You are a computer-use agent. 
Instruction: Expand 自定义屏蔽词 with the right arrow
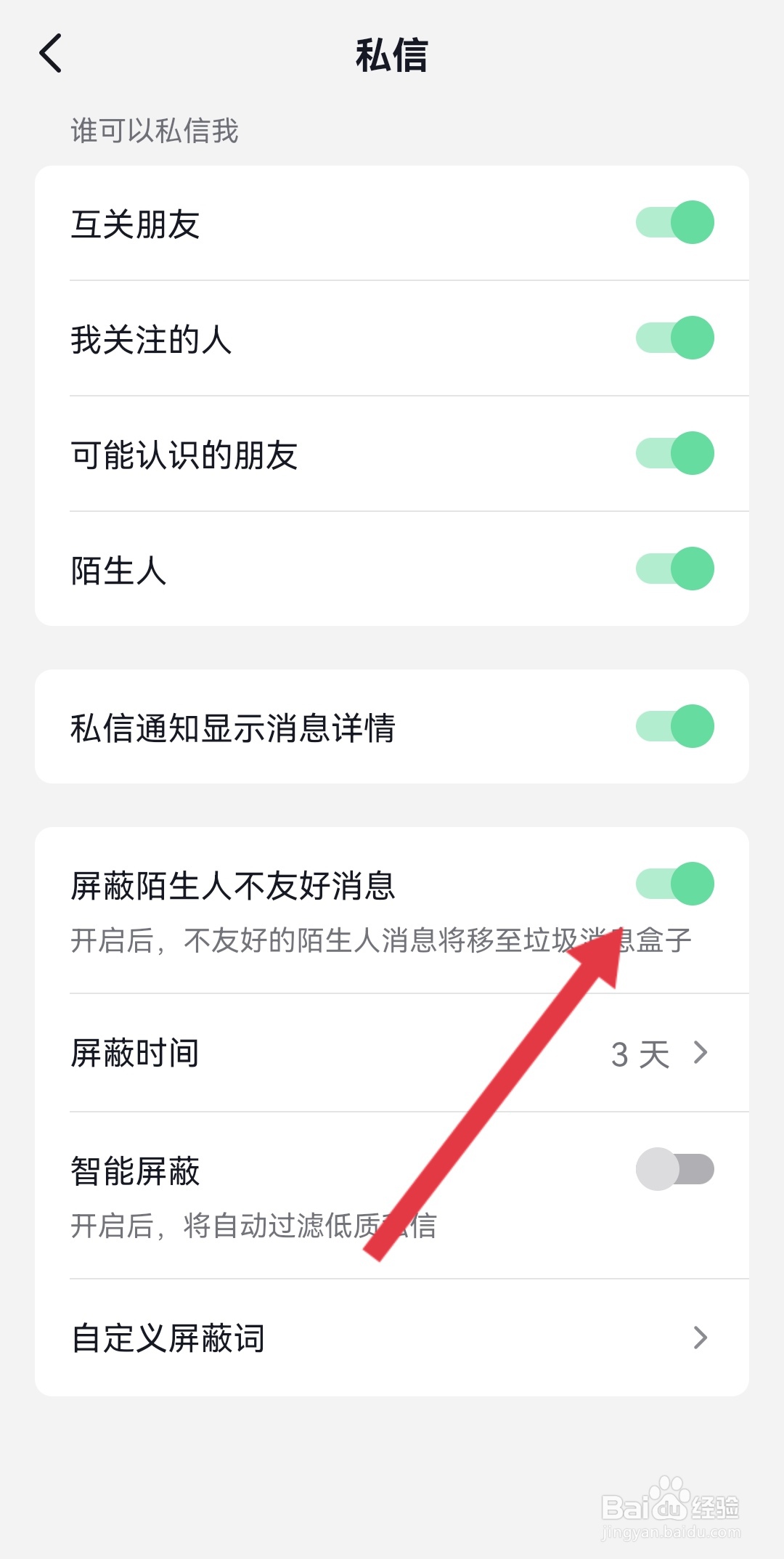[699, 1338]
